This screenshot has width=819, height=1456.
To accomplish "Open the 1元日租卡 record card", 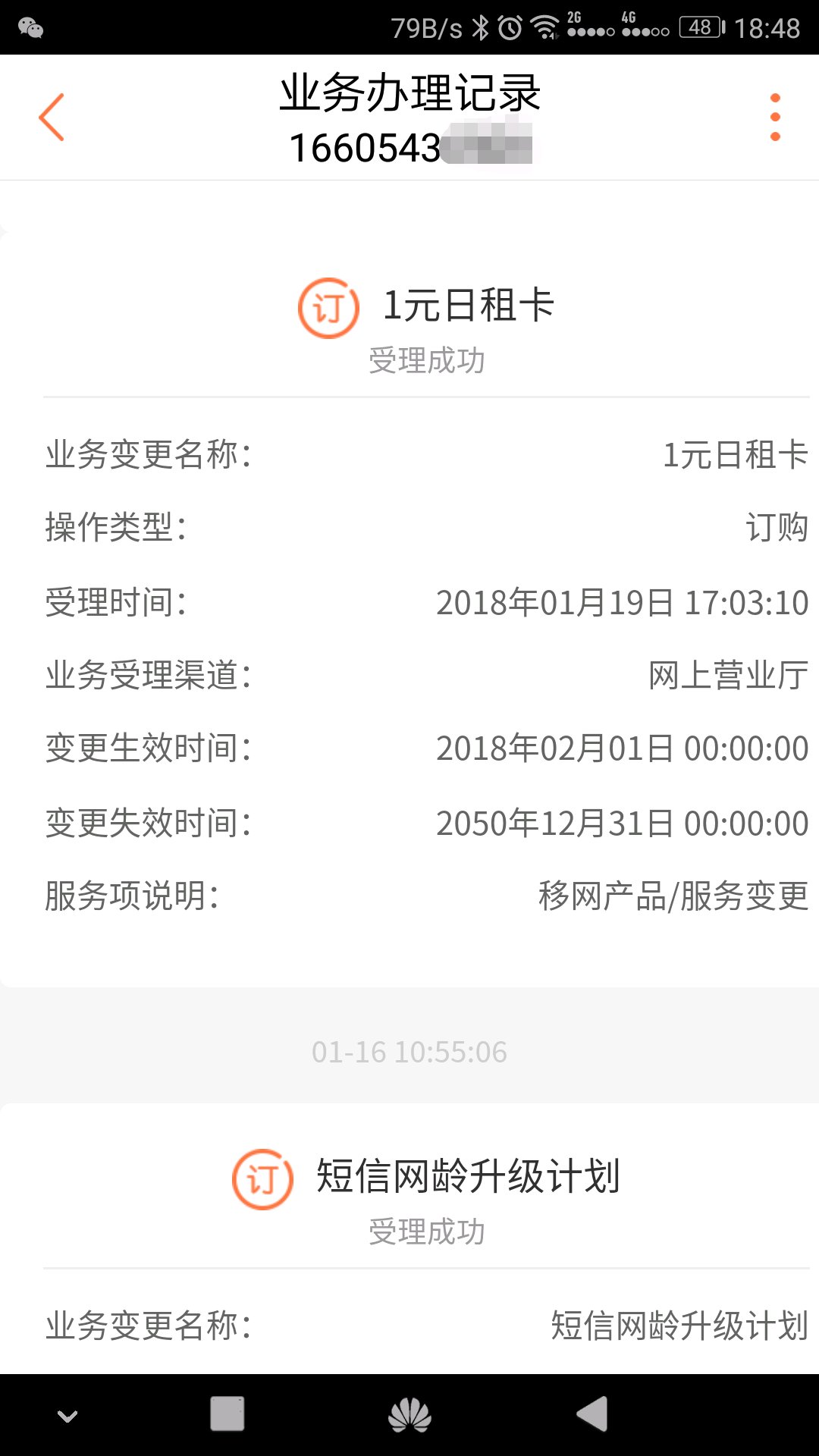I will tap(426, 306).
